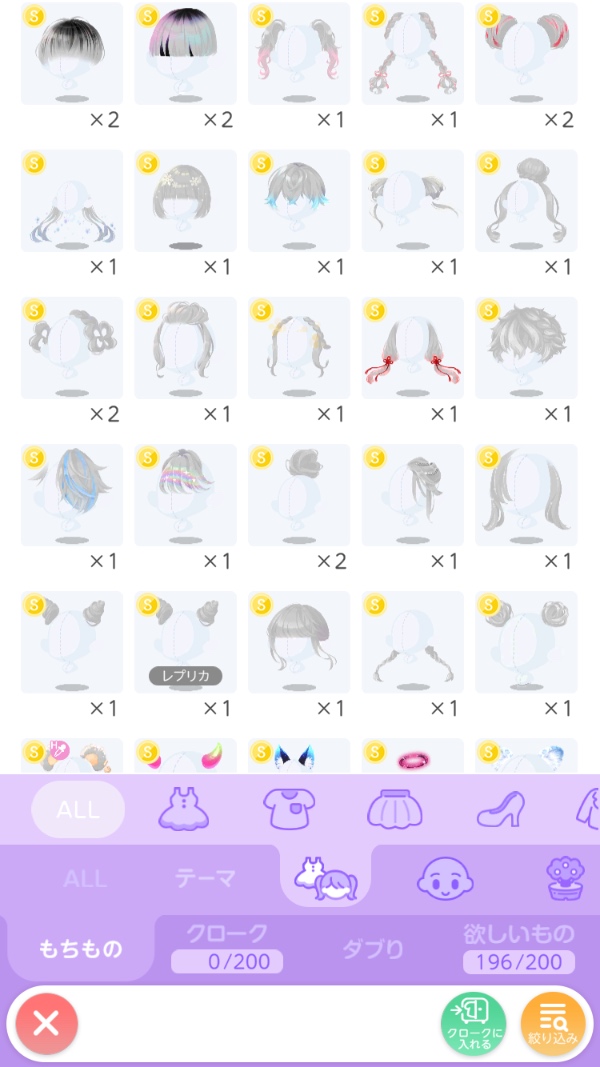
Task: Open the flower pot decoration tab
Action: point(565,879)
